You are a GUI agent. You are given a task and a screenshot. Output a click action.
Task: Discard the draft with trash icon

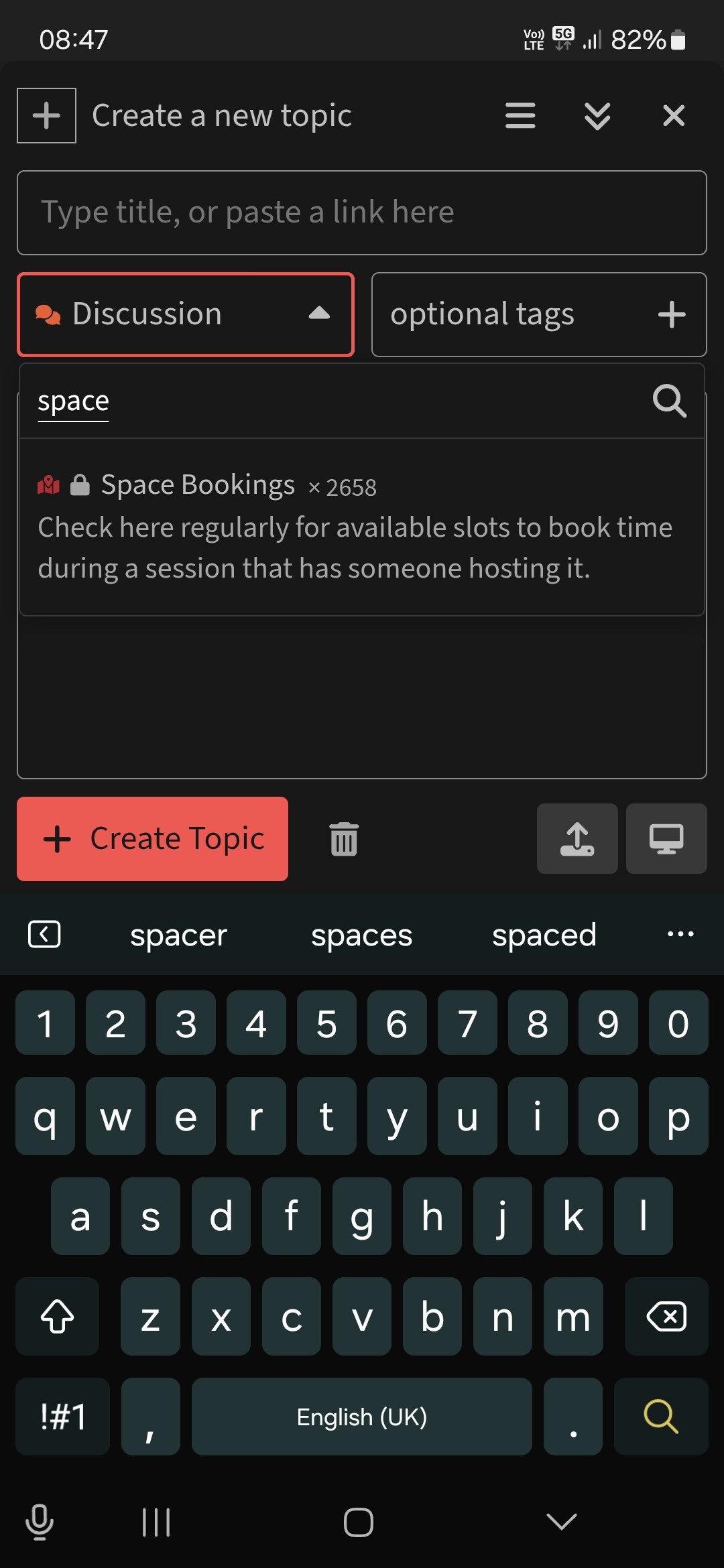pos(344,839)
